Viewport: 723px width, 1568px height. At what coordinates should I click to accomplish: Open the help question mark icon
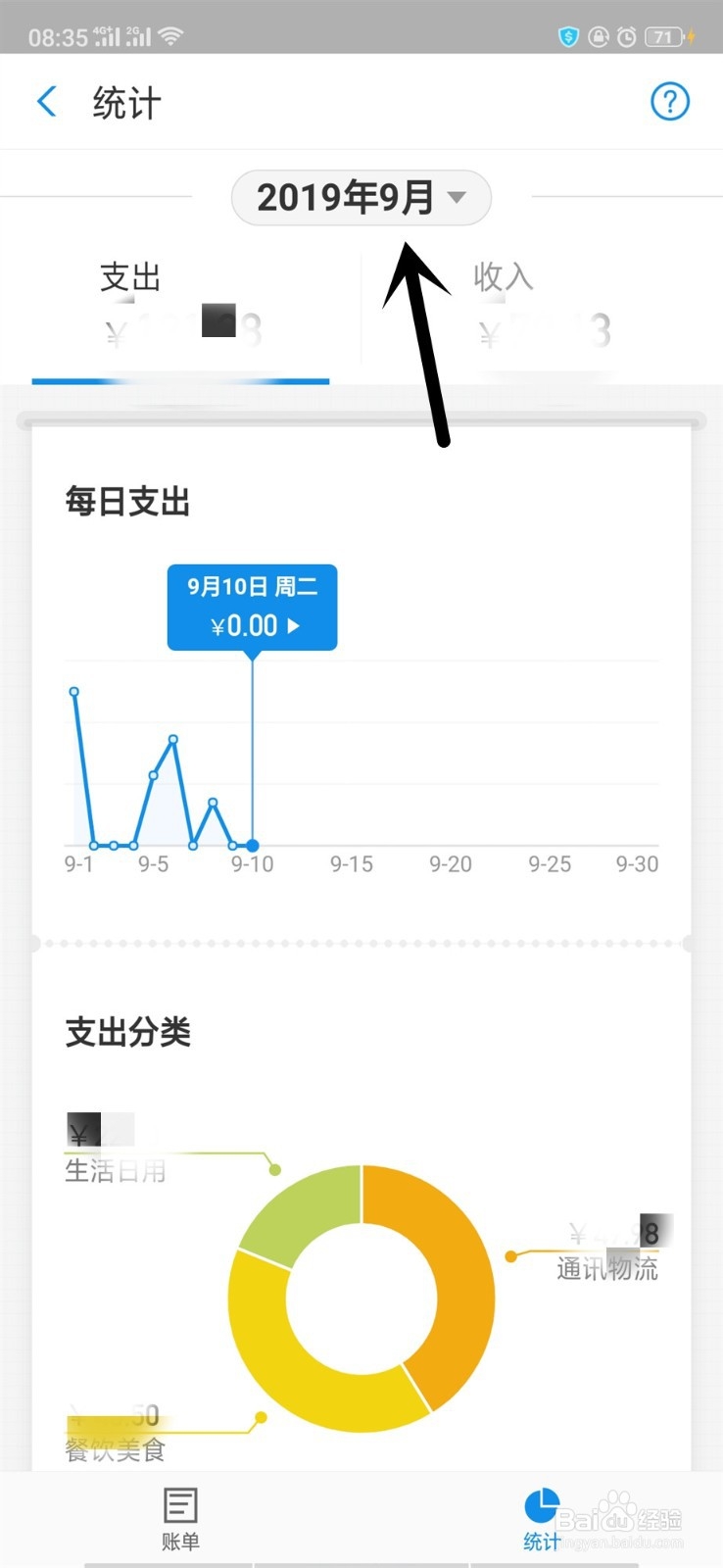[669, 101]
